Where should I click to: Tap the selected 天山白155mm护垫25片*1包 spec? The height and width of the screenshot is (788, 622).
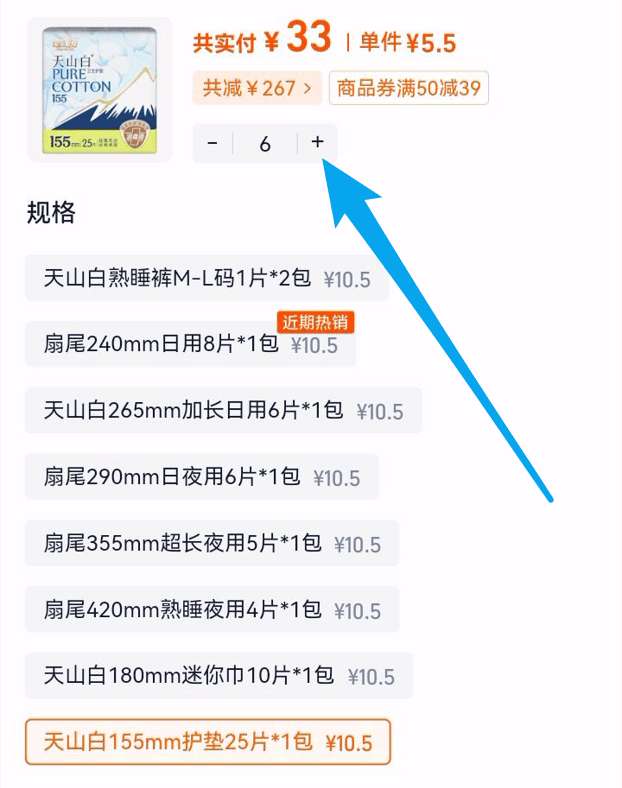pos(207,742)
